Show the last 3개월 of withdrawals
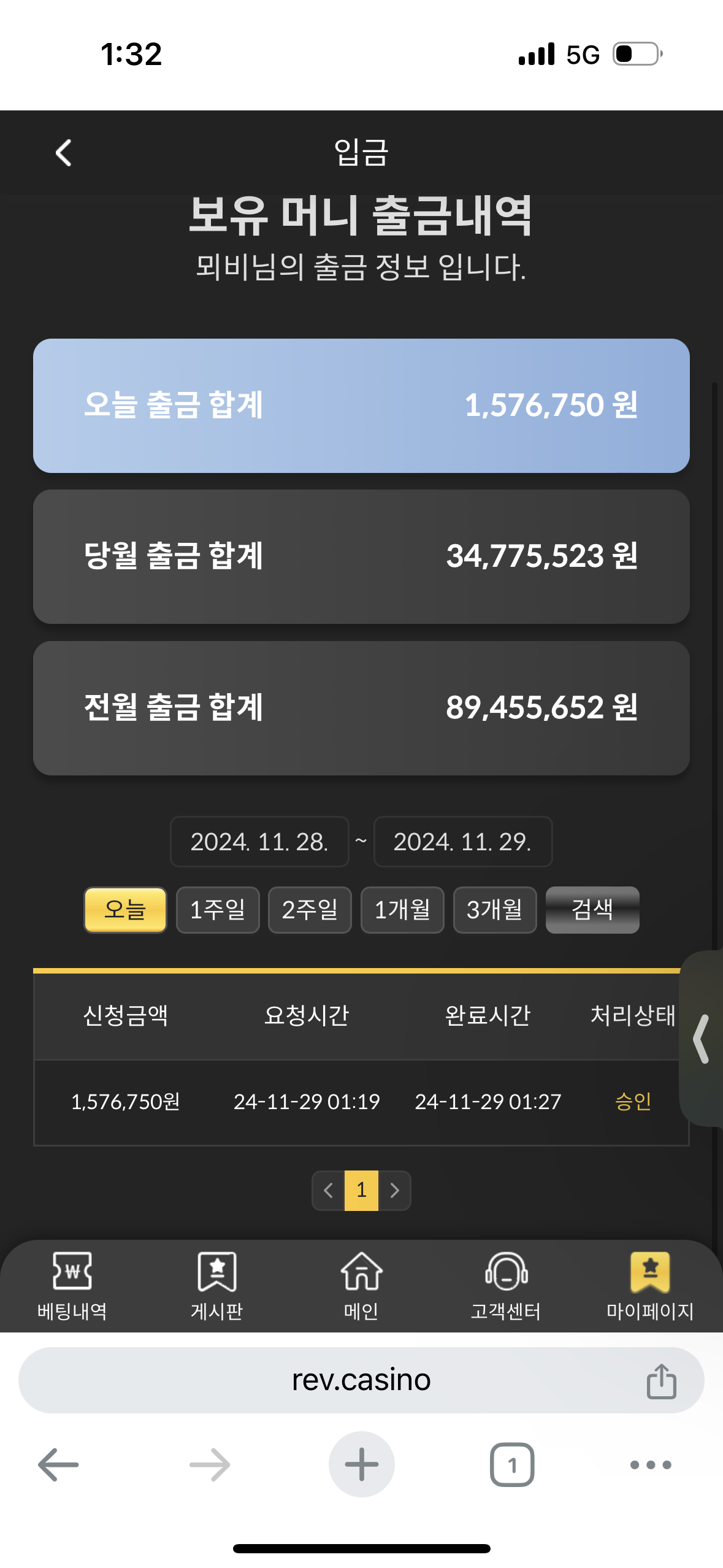 [x=495, y=910]
